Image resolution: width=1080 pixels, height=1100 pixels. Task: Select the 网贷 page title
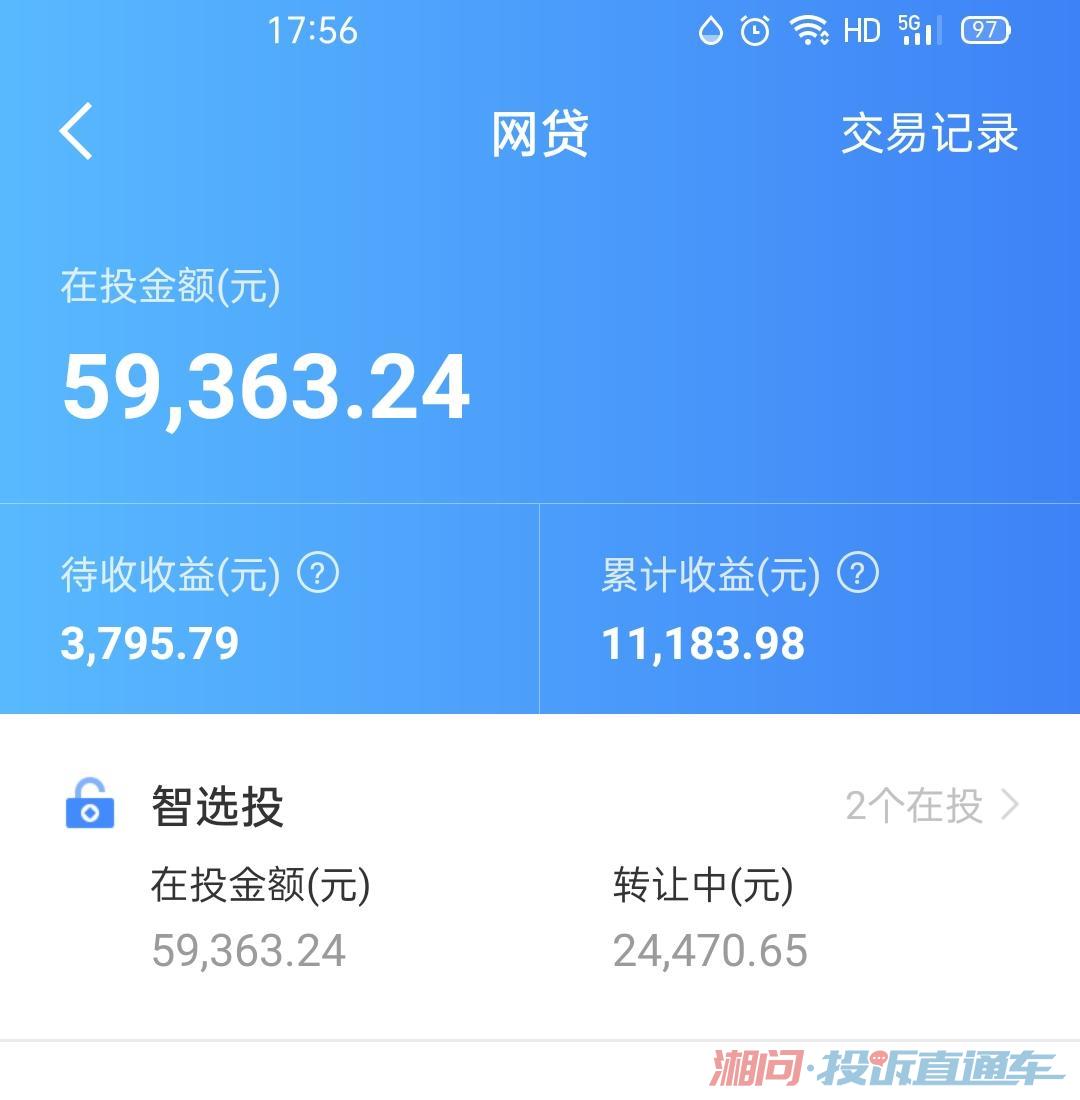(540, 133)
